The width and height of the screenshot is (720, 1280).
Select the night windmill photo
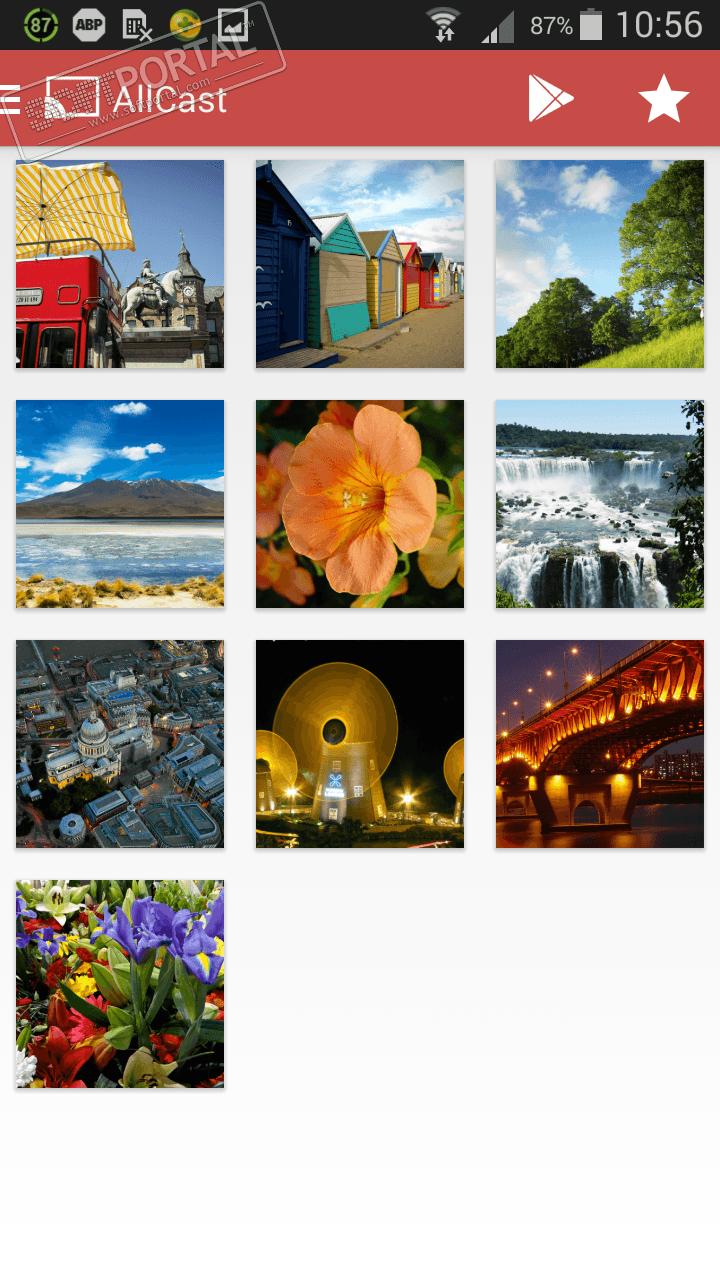pyautogui.click(x=360, y=744)
